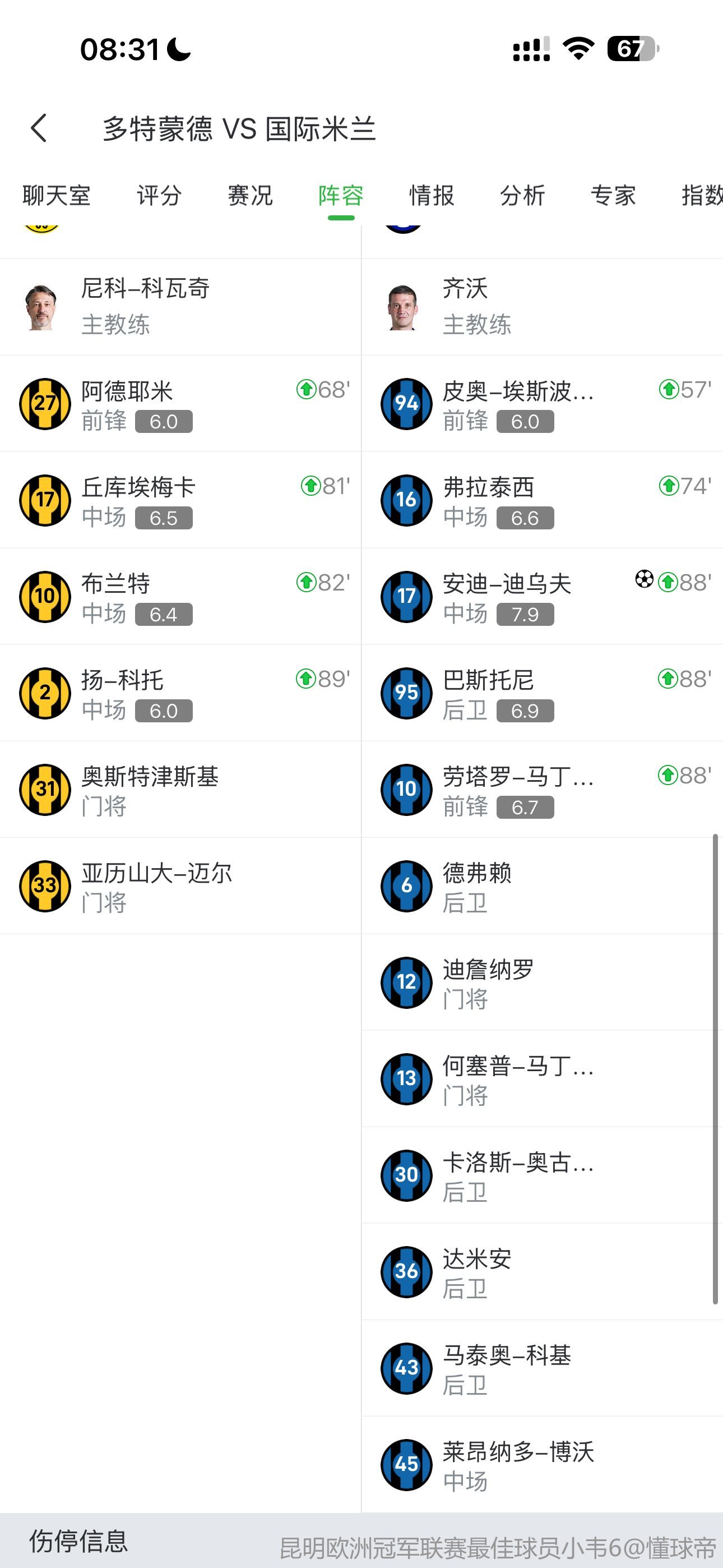The height and width of the screenshot is (1568, 723).
Task: Open 巴斯托尼's player profile
Action: (488, 693)
